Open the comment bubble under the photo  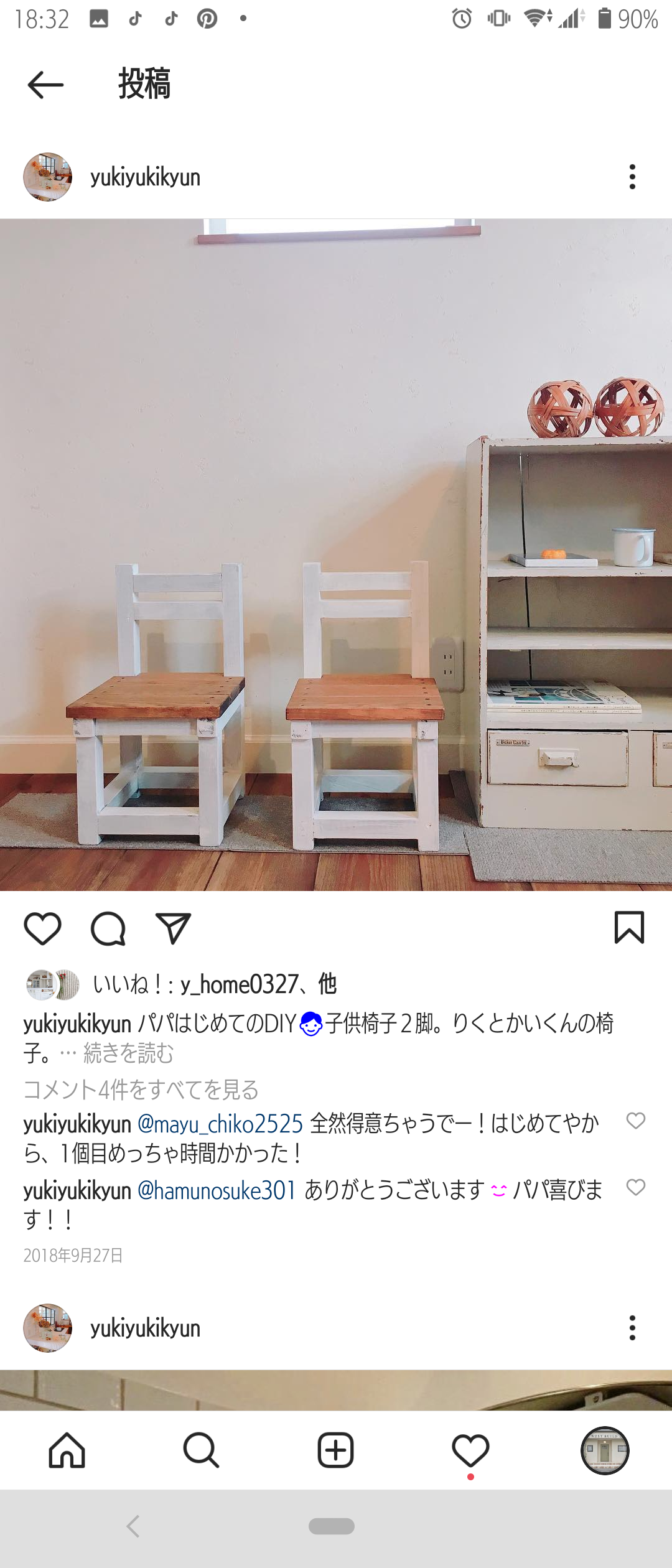[108, 929]
